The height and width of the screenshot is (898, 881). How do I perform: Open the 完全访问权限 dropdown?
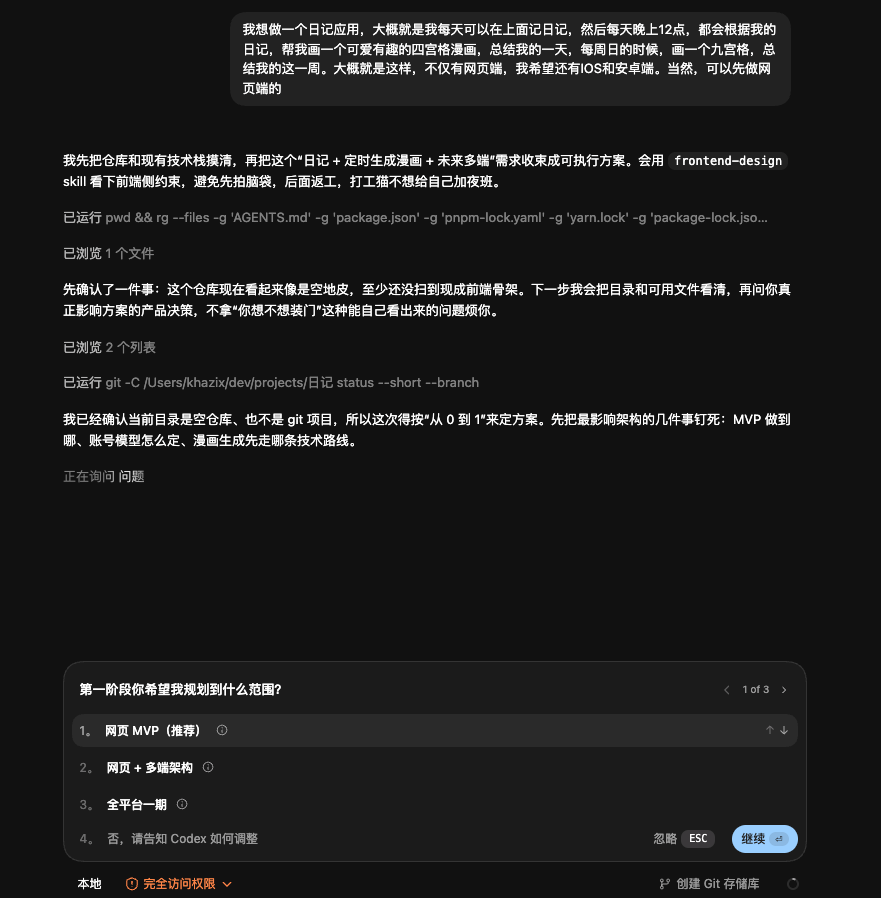(179, 884)
